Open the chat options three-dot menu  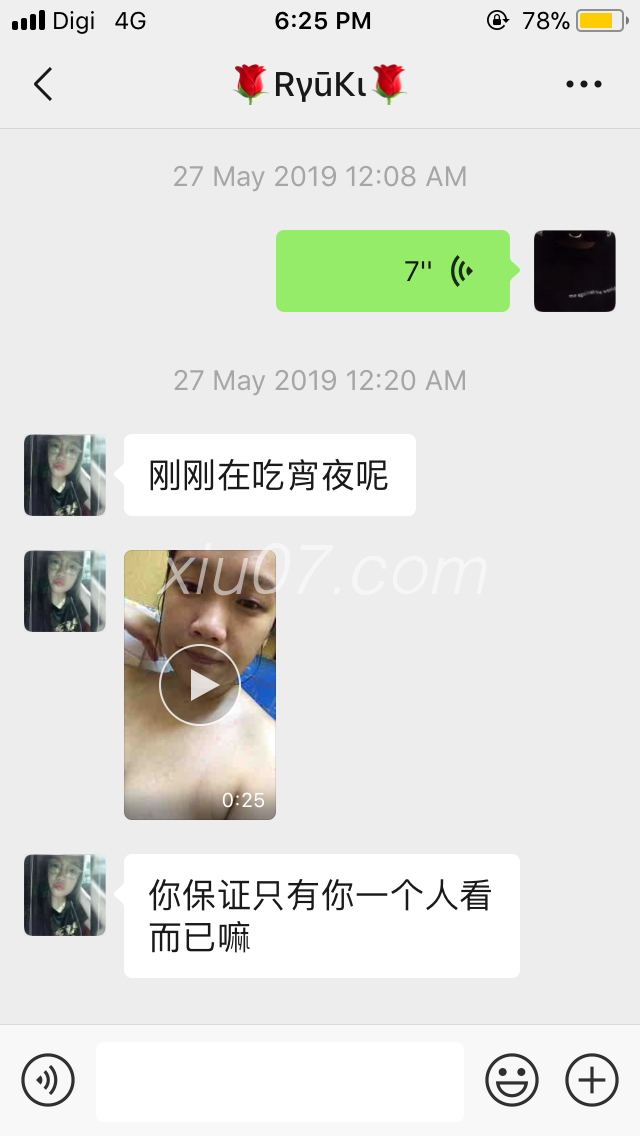click(x=584, y=85)
